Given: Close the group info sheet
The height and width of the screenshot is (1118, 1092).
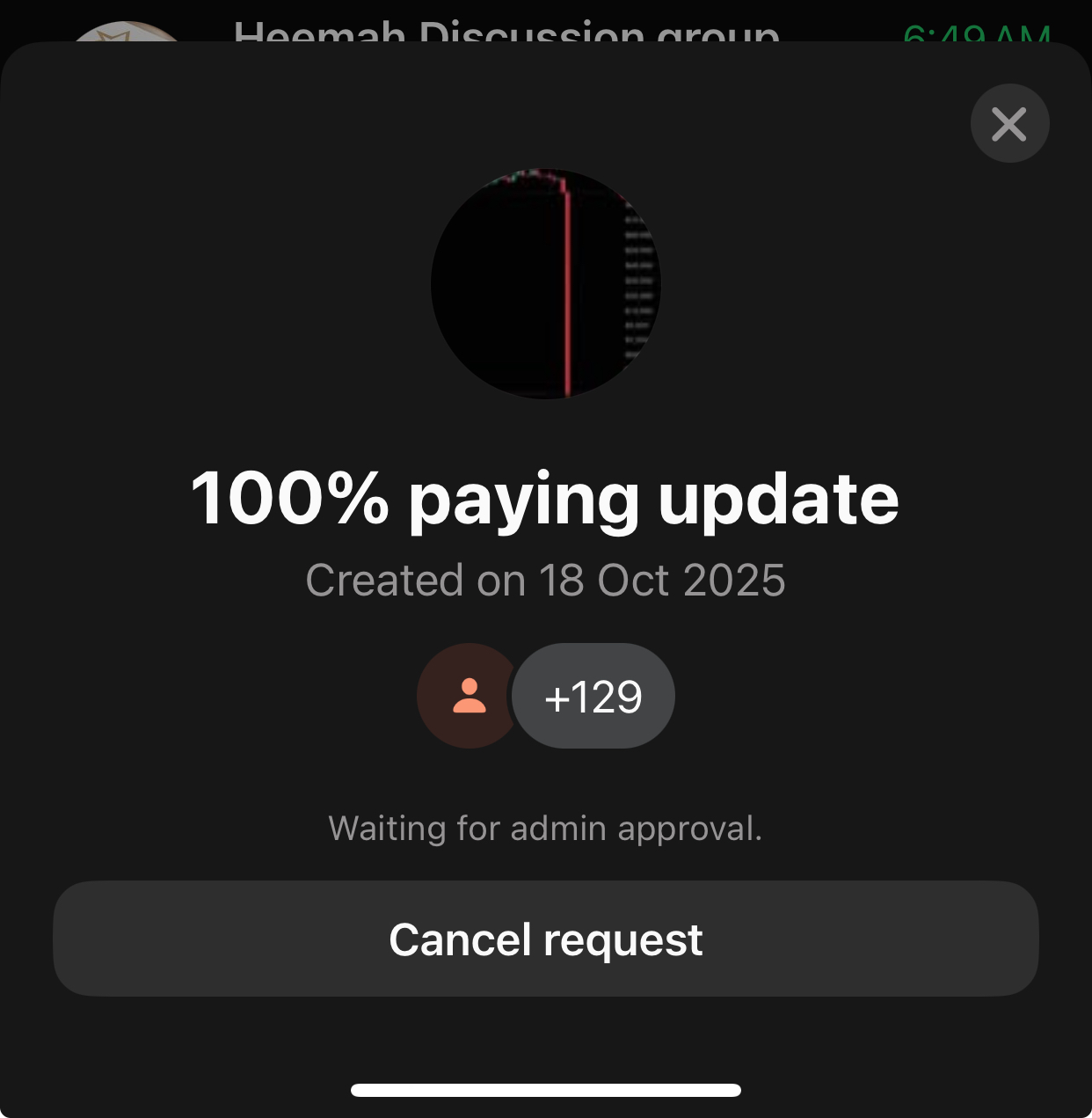Looking at the screenshot, I should tap(1009, 124).
